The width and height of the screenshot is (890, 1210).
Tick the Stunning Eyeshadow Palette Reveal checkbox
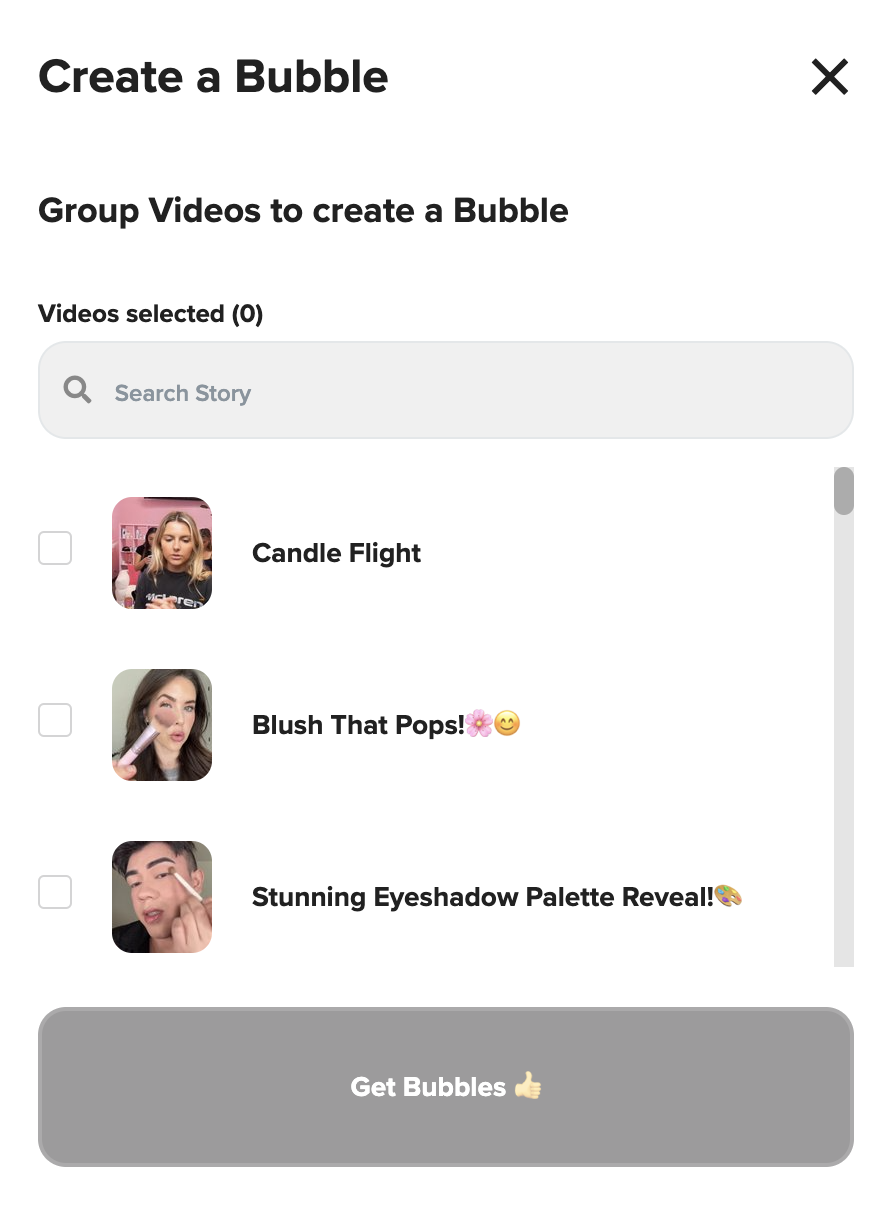click(55, 892)
